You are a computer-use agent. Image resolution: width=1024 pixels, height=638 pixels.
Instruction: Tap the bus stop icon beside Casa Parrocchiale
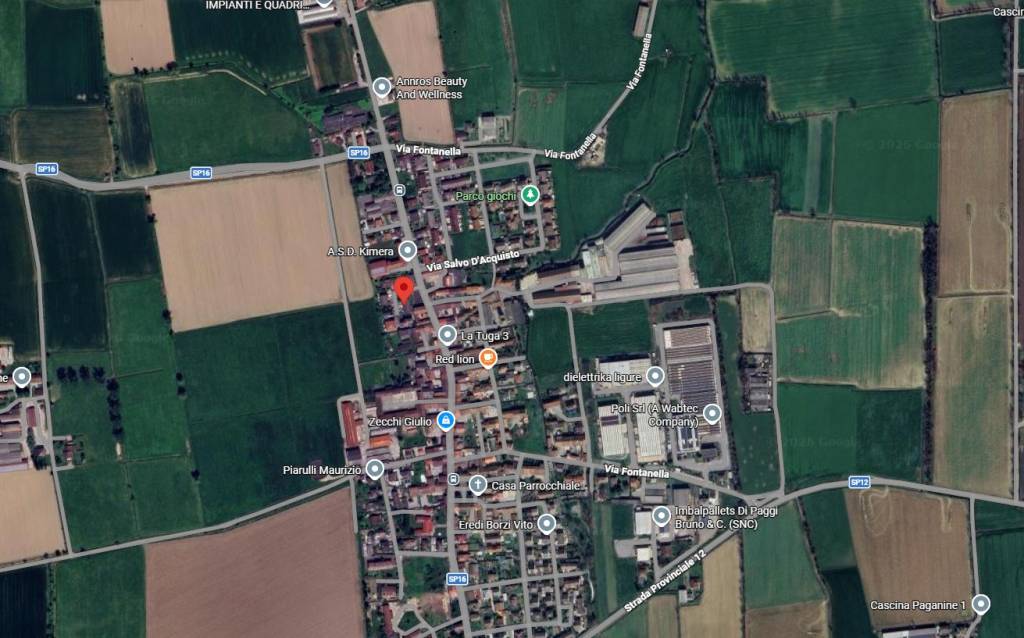point(454,480)
